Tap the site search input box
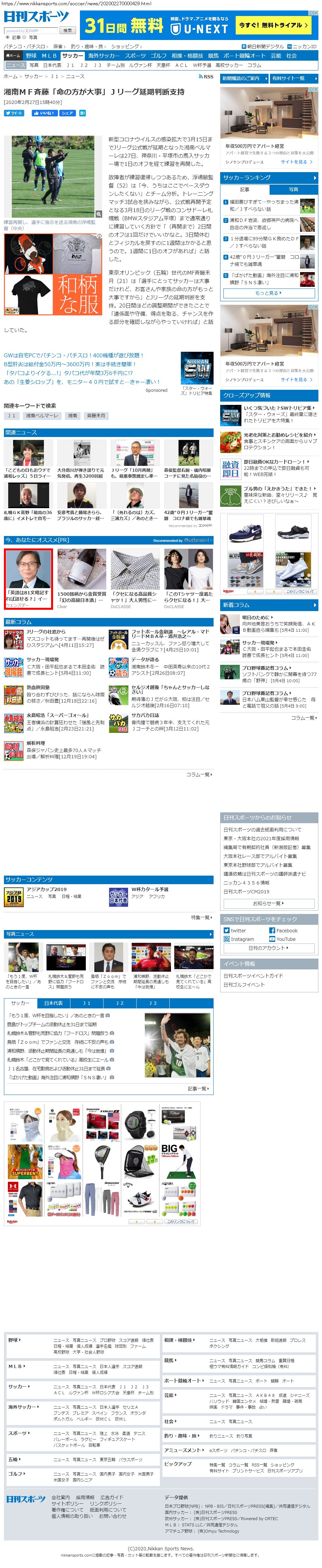Viewport: 322px width, 1568px height. pyautogui.click(x=31, y=30)
